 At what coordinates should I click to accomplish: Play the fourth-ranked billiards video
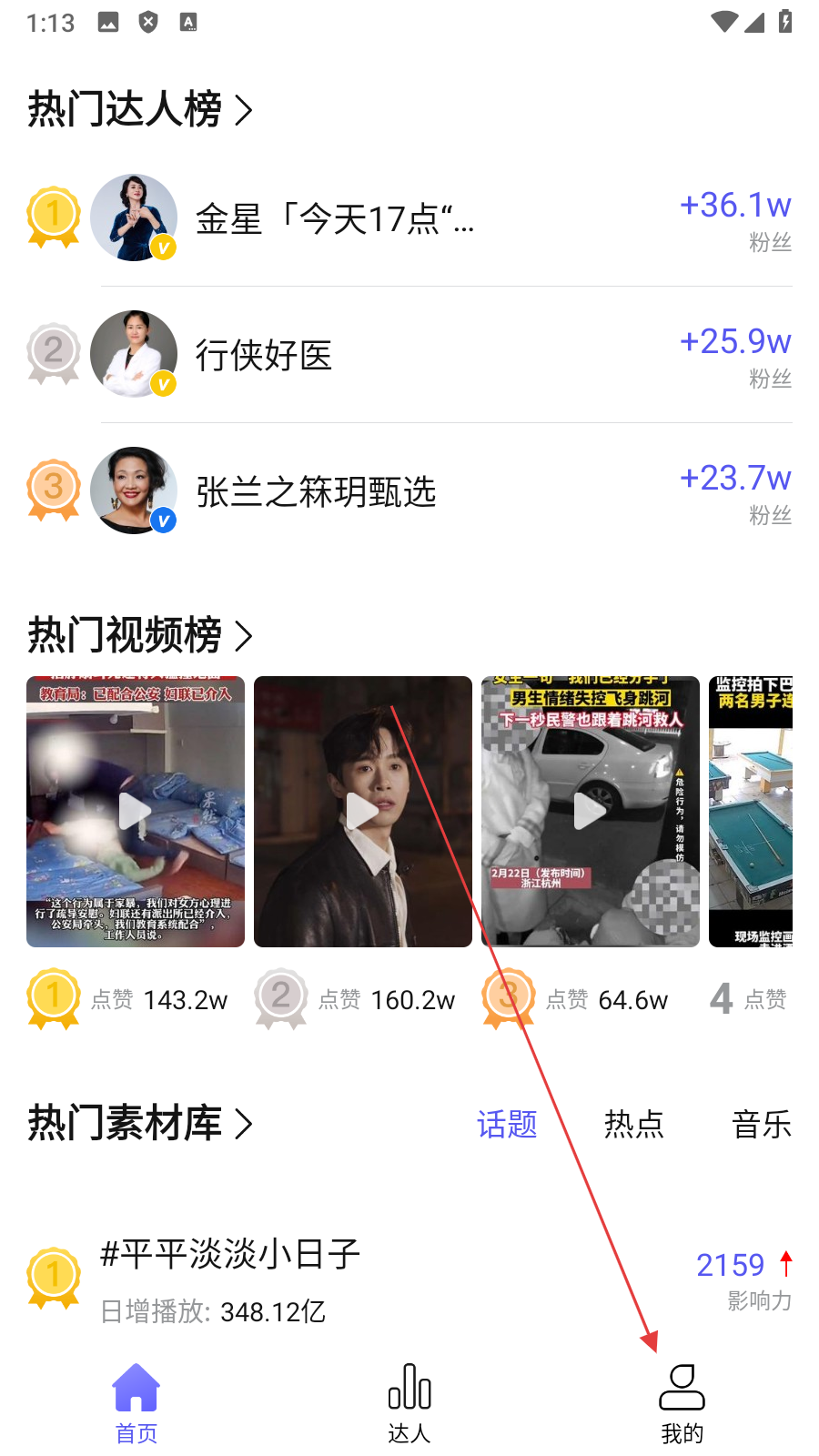(x=751, y=811)
